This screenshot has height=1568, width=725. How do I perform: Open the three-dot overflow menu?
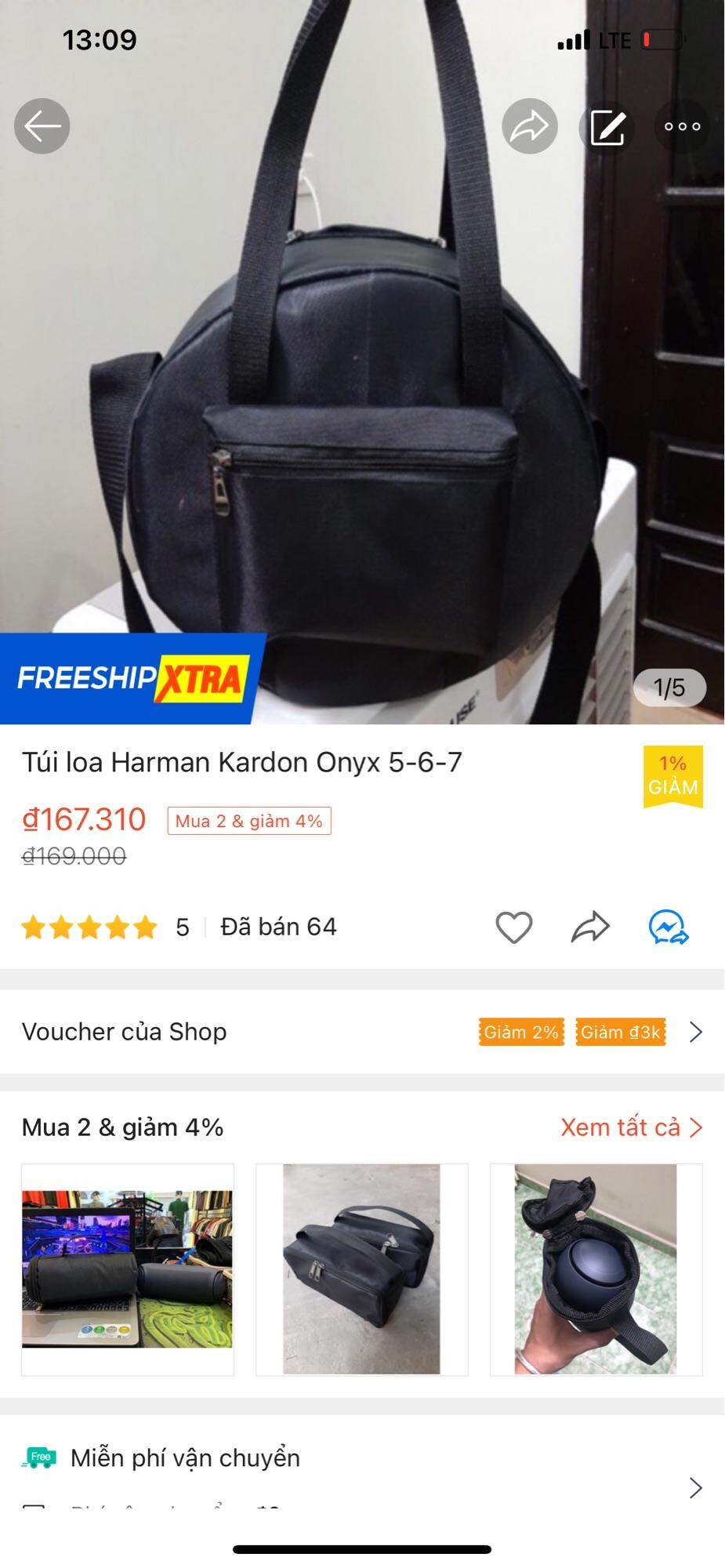(682, 126)
